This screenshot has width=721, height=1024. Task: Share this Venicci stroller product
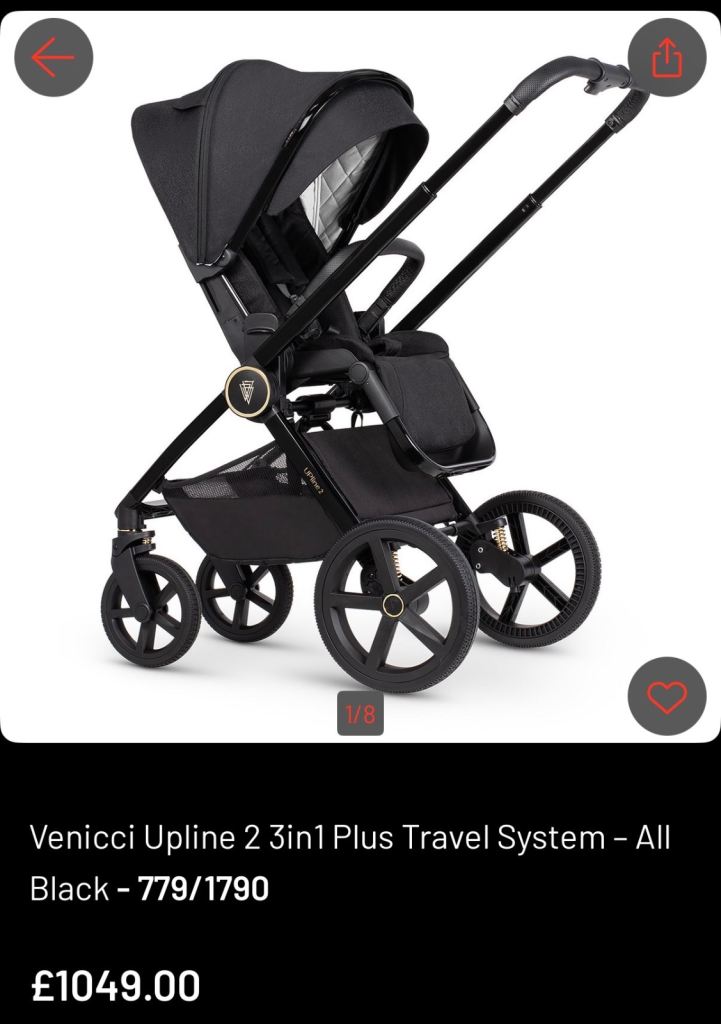pos(667,58)
